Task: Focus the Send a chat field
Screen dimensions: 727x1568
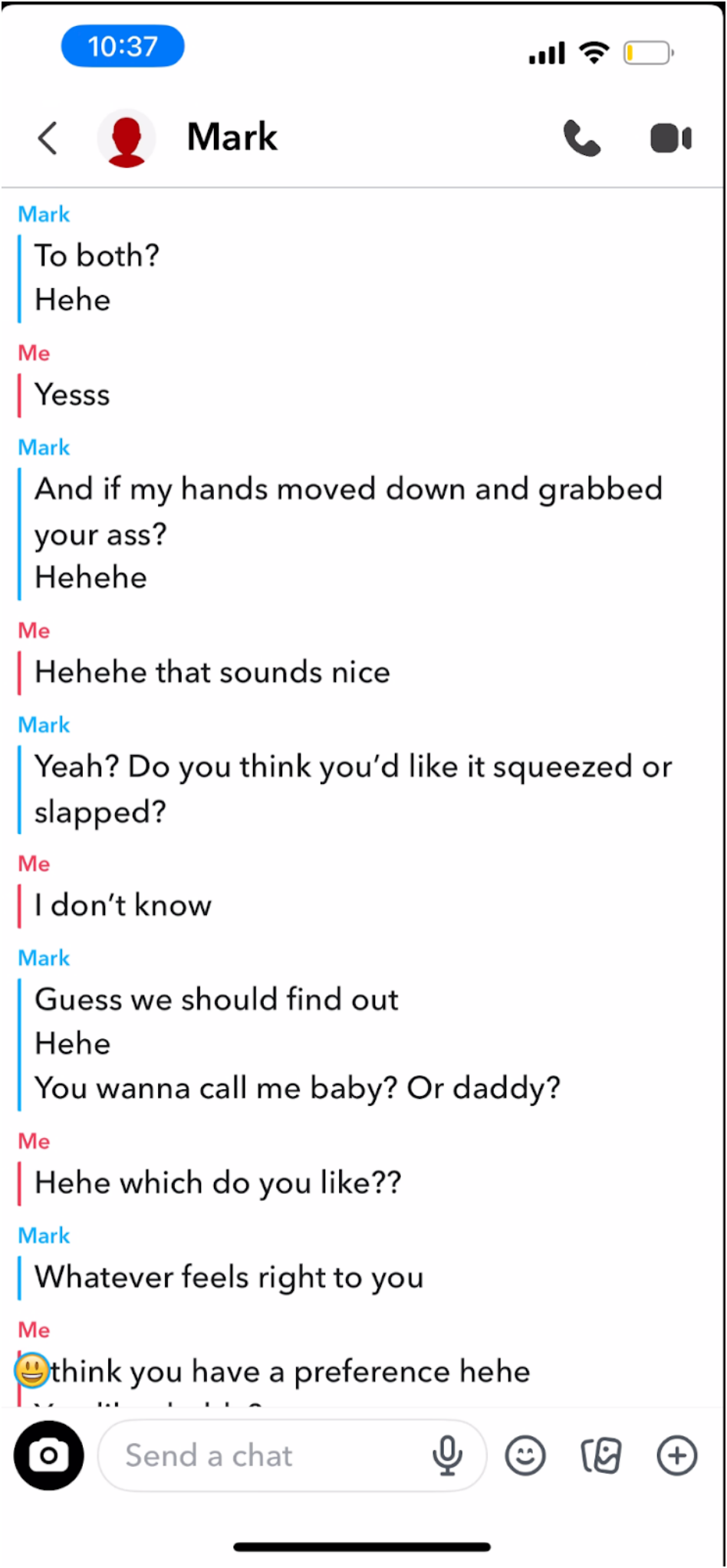Action: 261,1455
